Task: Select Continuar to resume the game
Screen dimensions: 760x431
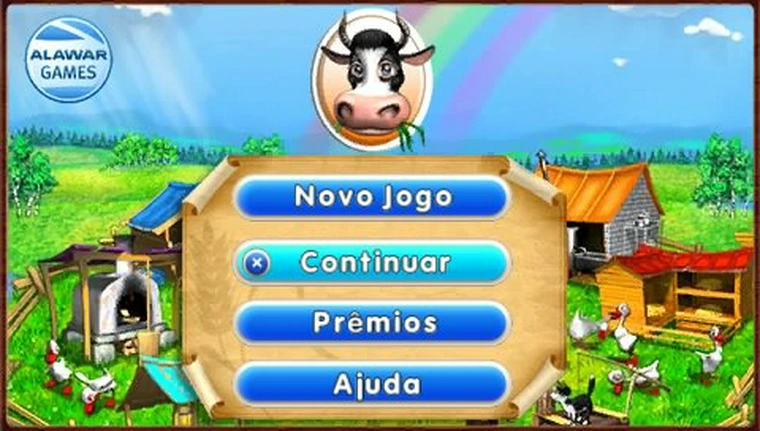Action: pyautogui.click(x=373, y=263)
